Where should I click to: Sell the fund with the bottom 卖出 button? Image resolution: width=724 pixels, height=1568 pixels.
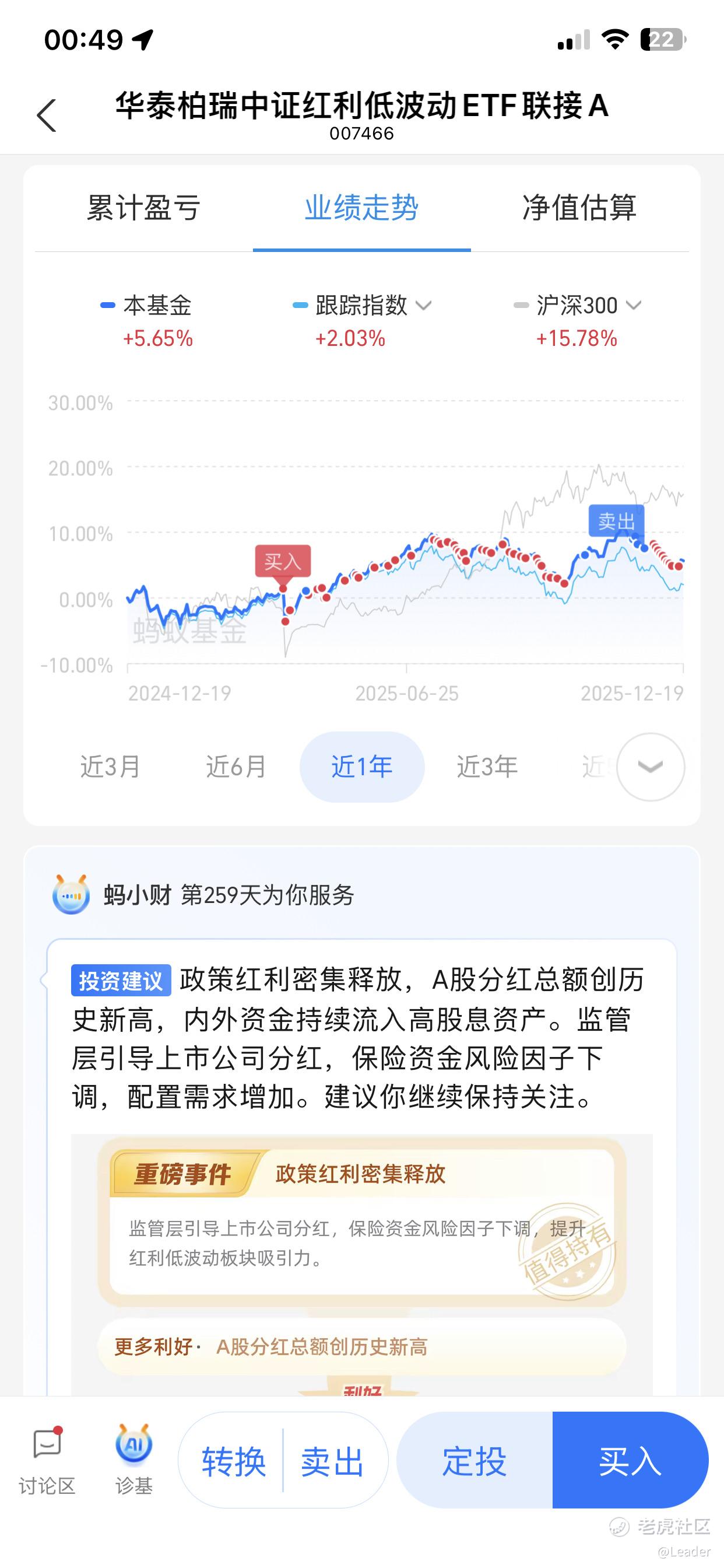[332, 1461]
